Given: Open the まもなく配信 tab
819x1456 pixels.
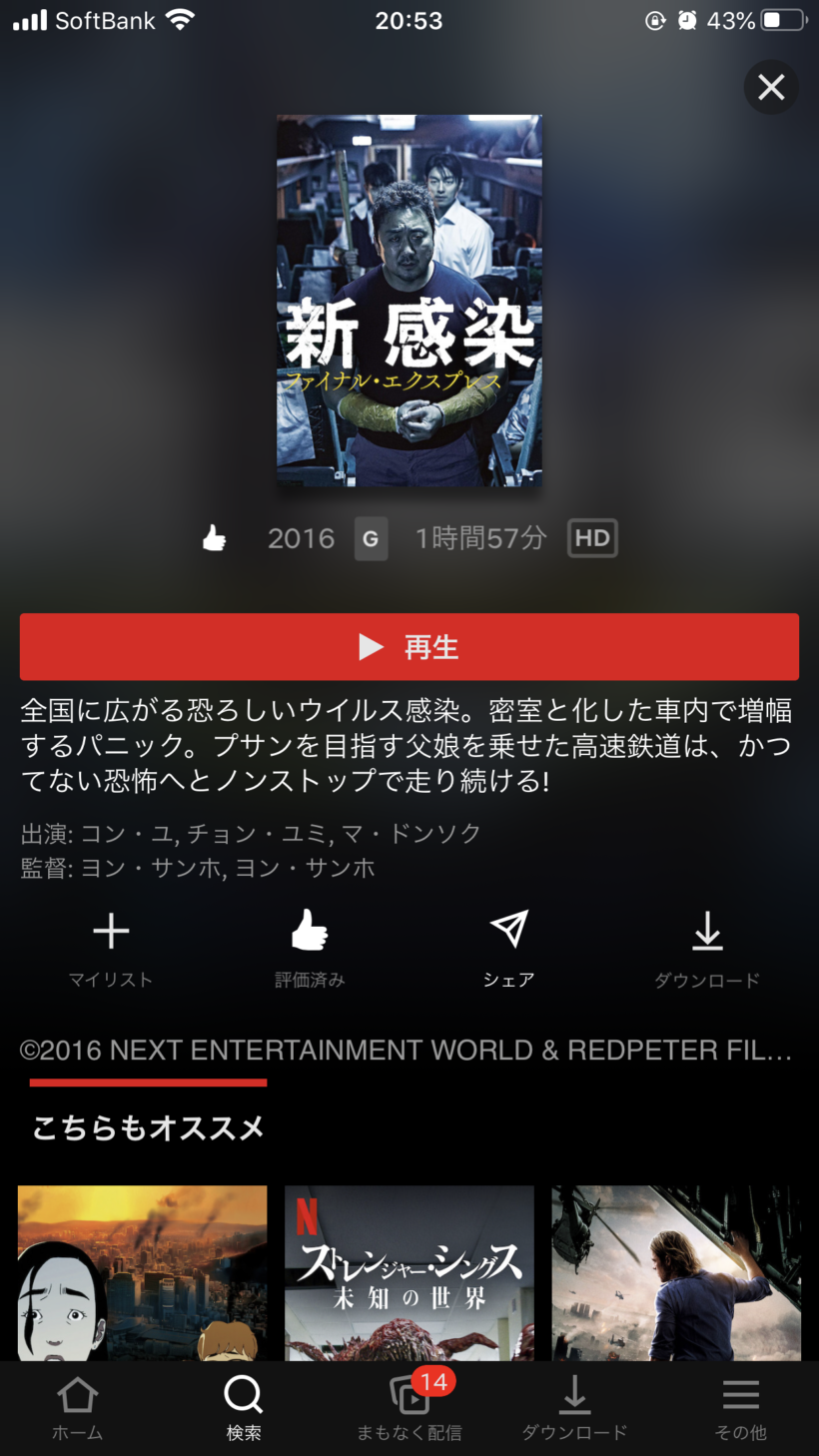Looking at the screenshot, I should (x=409, y=1408).
